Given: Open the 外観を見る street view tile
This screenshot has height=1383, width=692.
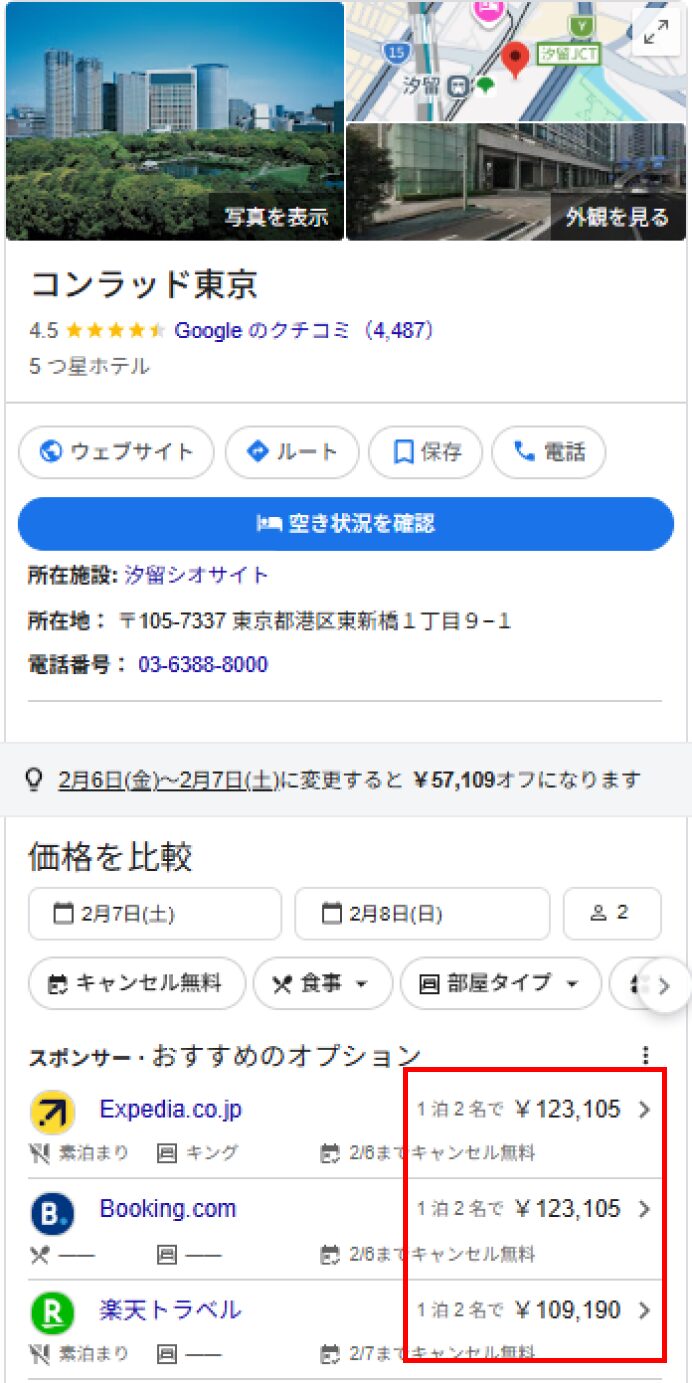Looking at the screenshot, I should click(516, 182).
